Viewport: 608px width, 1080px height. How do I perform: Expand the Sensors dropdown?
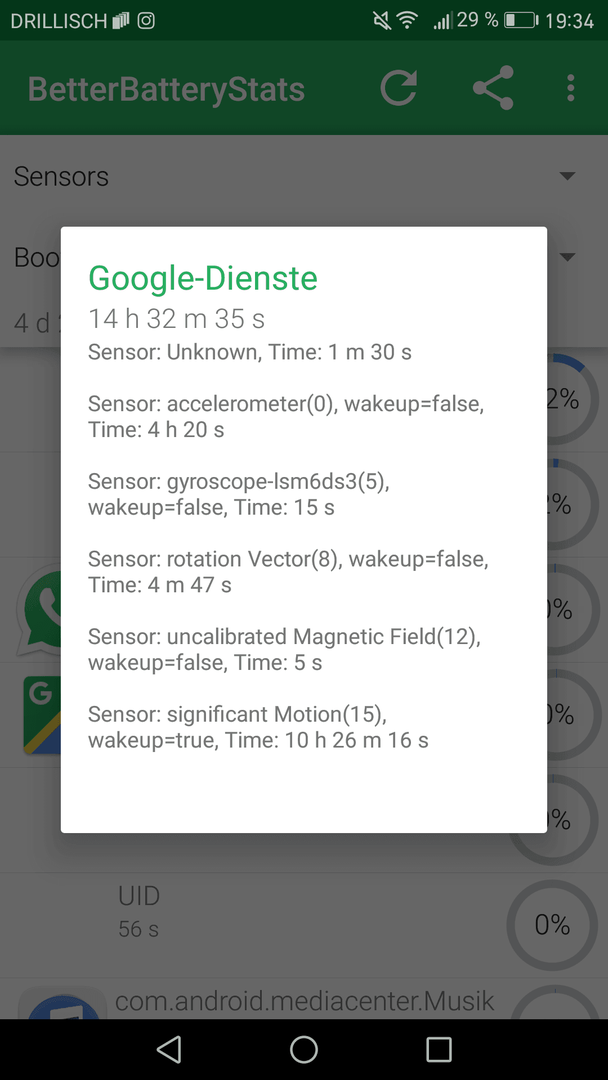(304, 176)
